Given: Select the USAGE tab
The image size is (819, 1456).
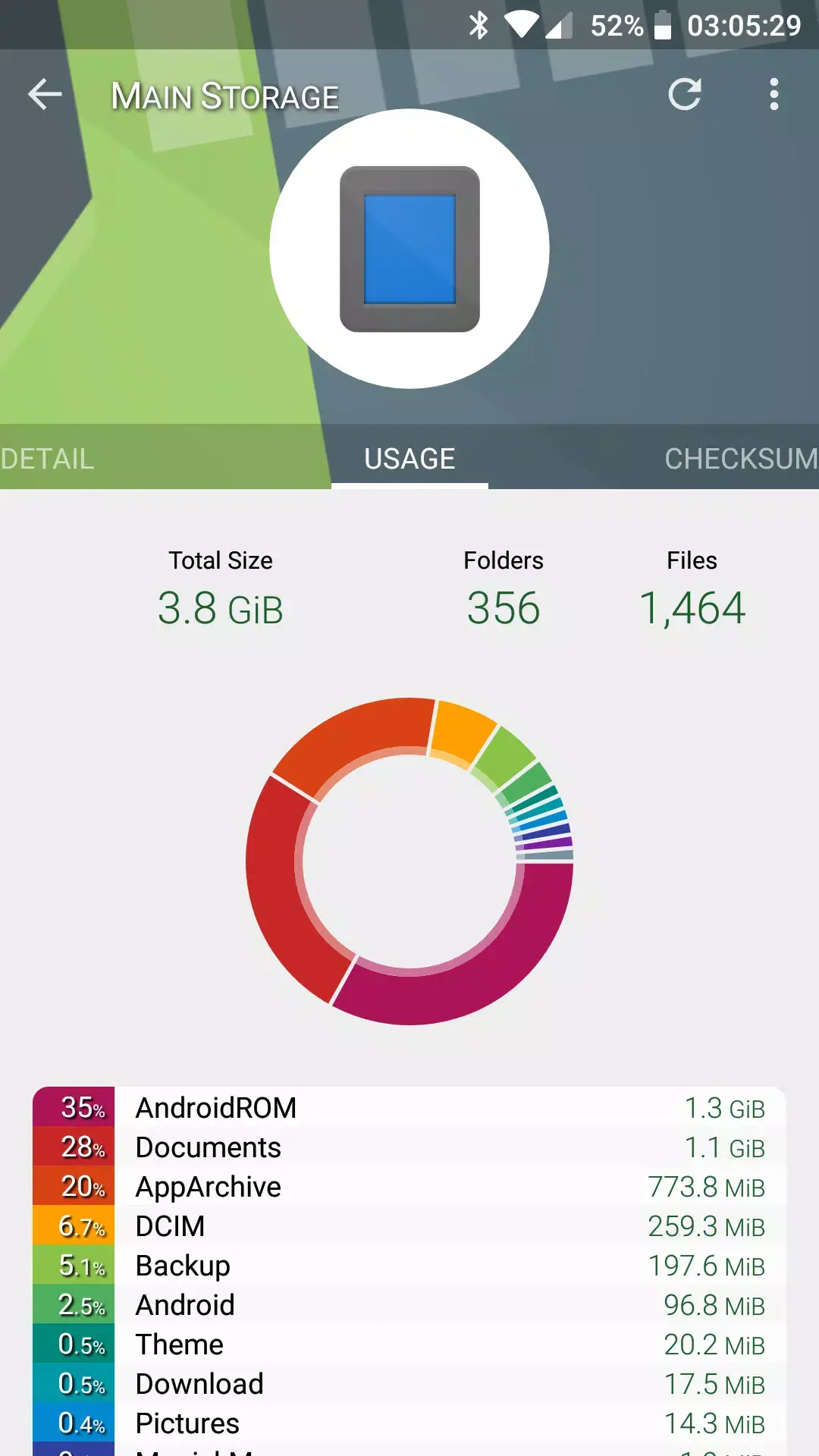Looking at the screenshot, I should pos(409,458).
